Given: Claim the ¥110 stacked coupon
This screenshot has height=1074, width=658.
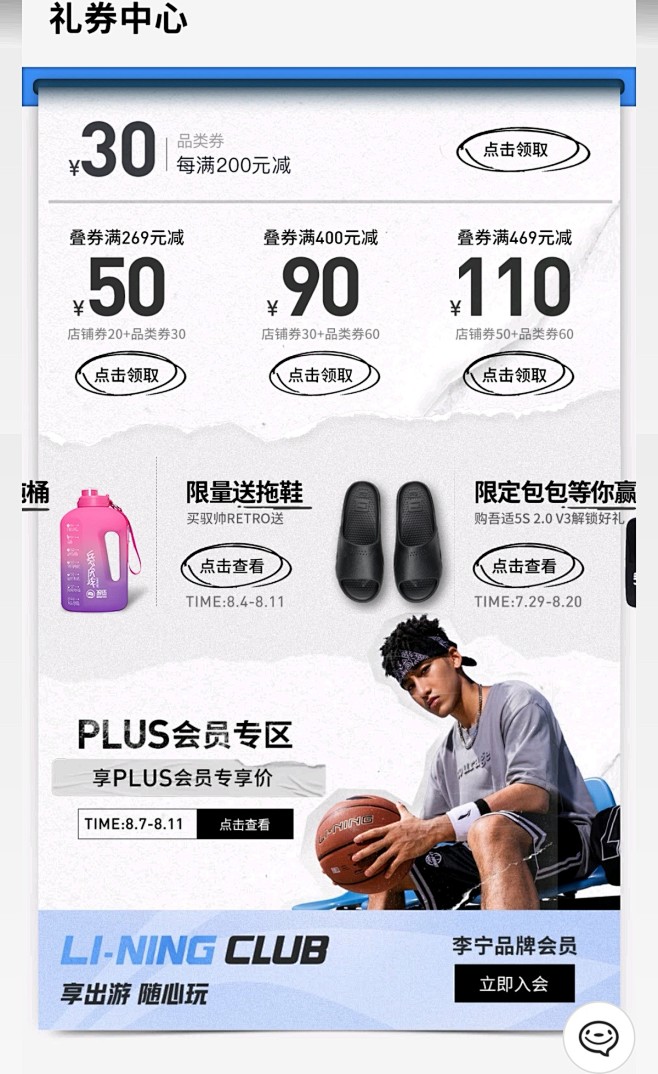Looking at the screenshot, I should pyautogui.click(x=518, y=375).
